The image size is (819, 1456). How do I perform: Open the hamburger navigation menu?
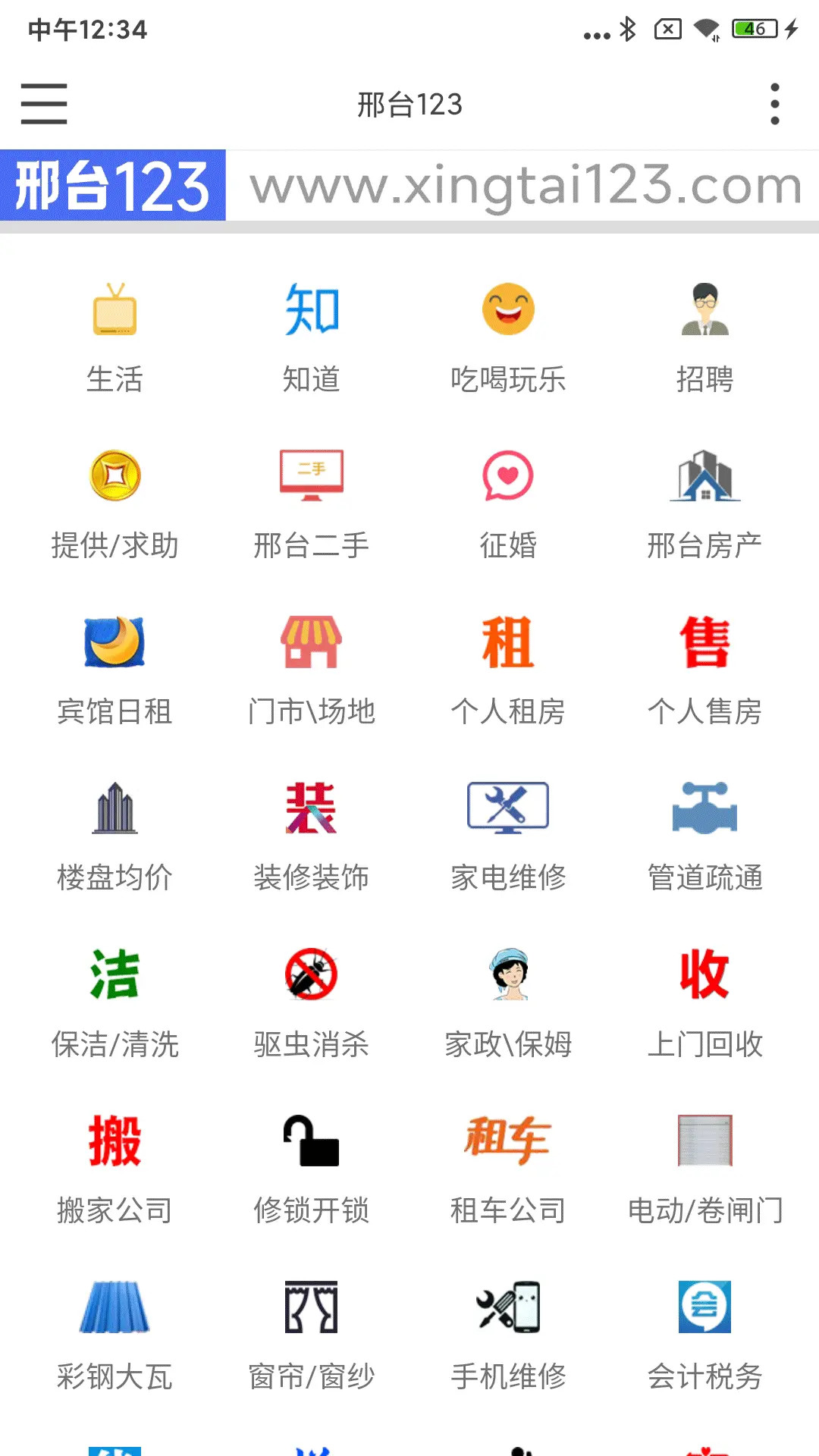coord(43,104)
